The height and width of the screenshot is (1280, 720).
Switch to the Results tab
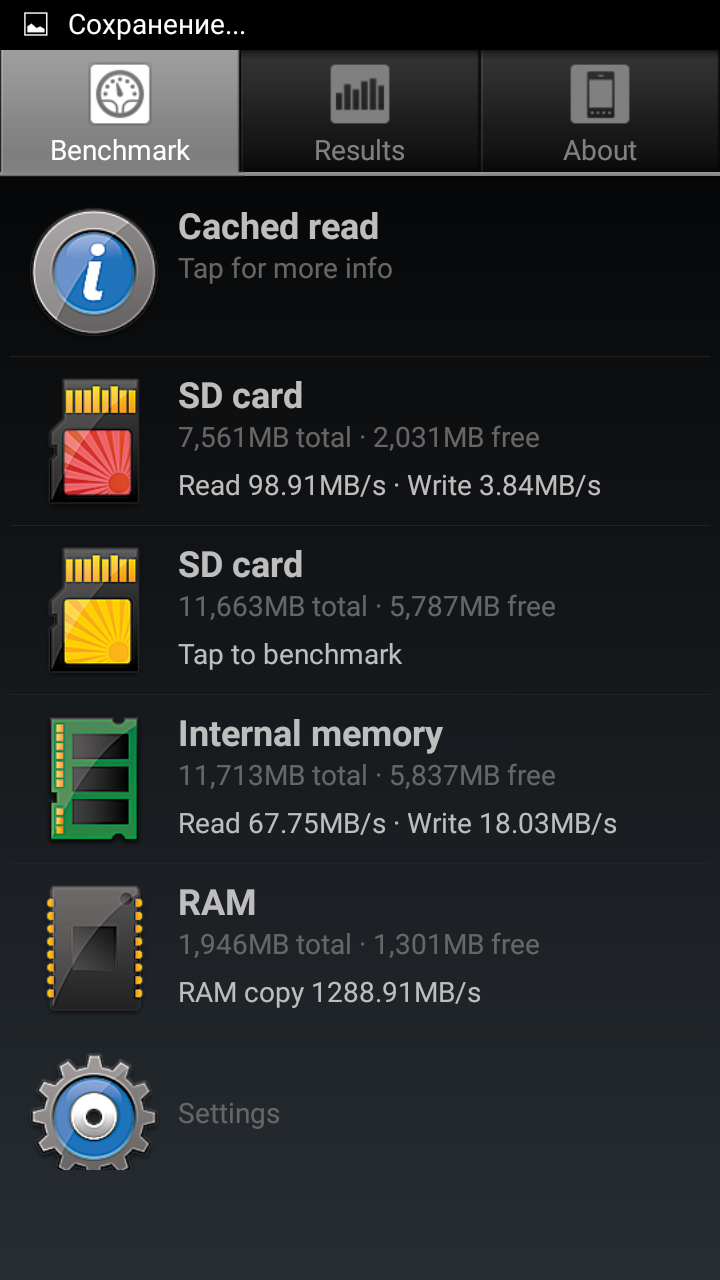pyautogui.click(x=360, y=113)
